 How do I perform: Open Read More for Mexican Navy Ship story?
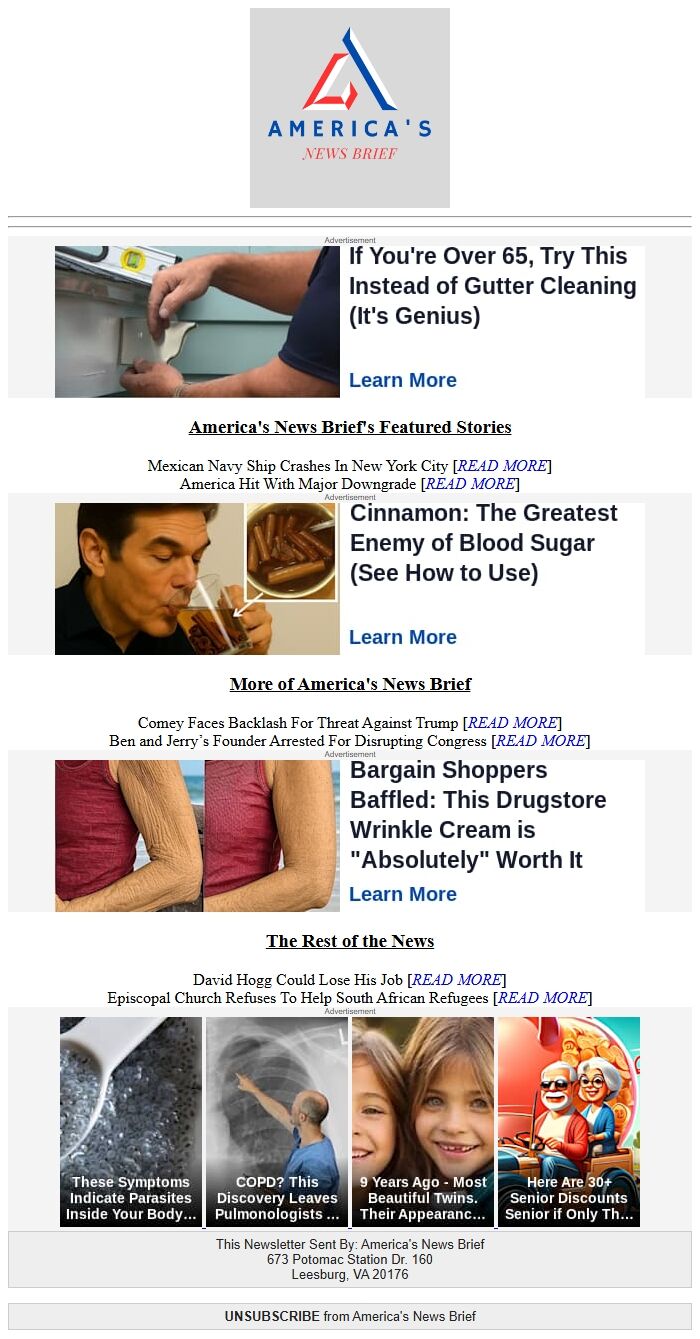pyautogui.click(x=502, y=466)
